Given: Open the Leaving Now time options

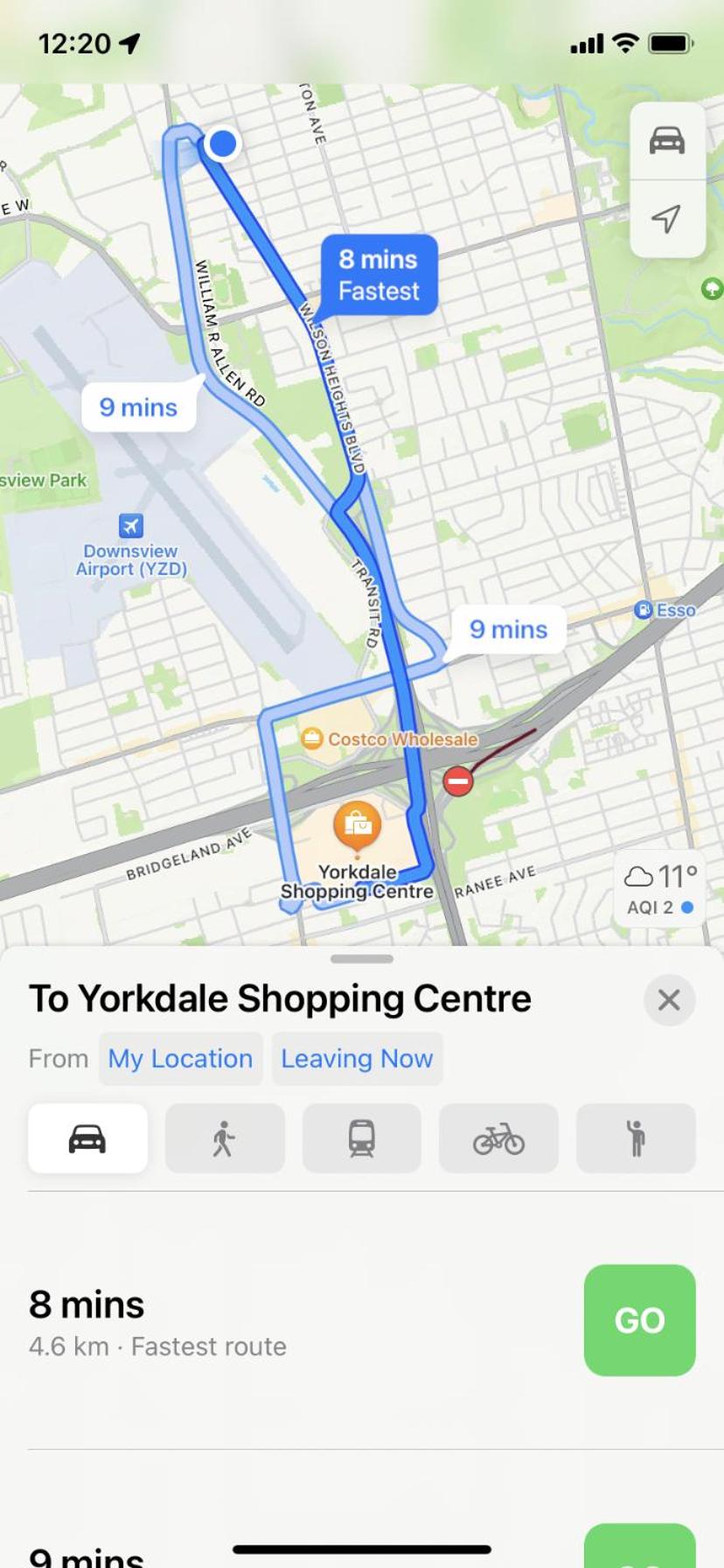Looking at the screenshot, I should tap(357, 1059).
